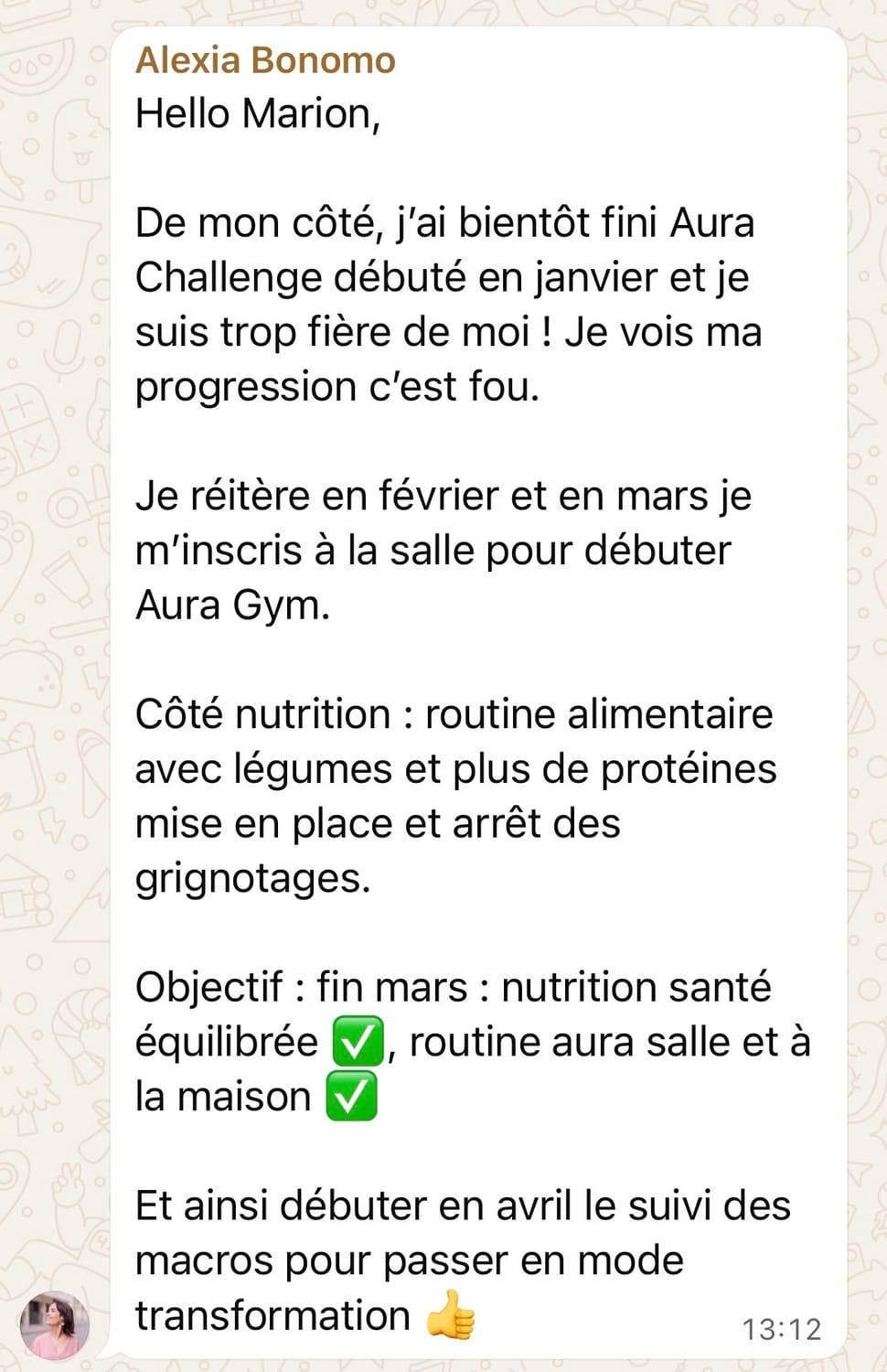The image size is (887, 1372).
Task: Tap the sender's profile picture
Action: click(x=55, y=1325)
